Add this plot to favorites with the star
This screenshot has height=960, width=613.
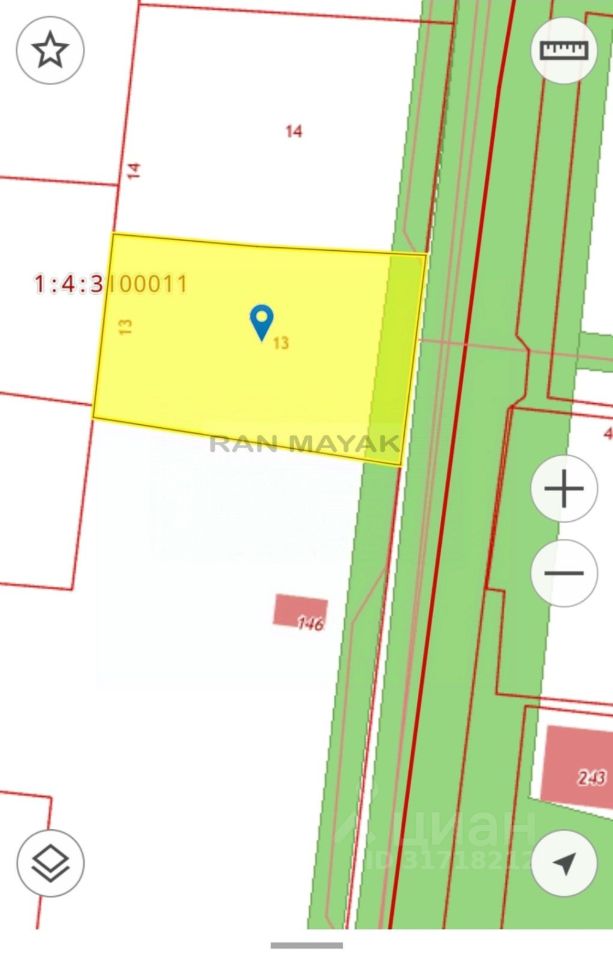click(x=50, y=50)
